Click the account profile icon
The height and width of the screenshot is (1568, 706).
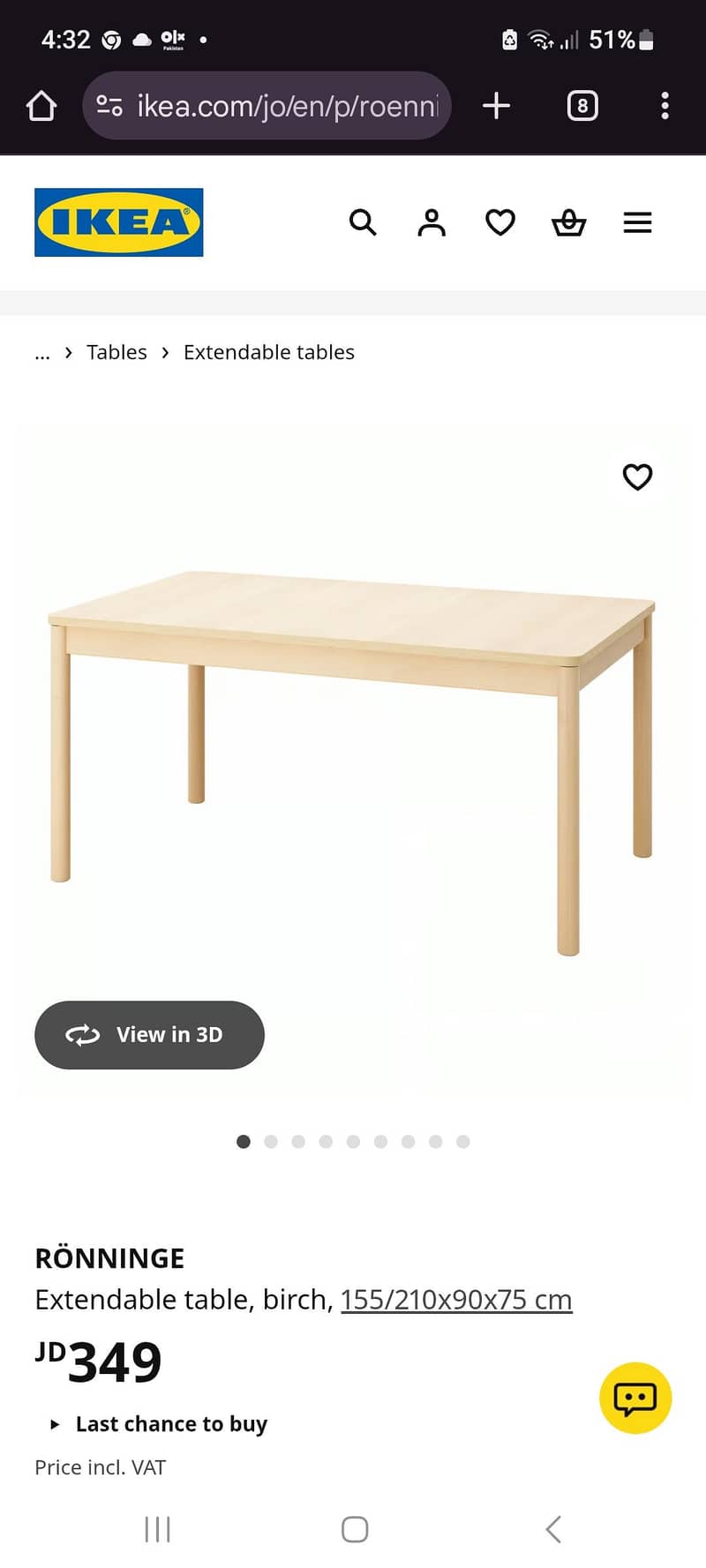(x=432, y=222)
